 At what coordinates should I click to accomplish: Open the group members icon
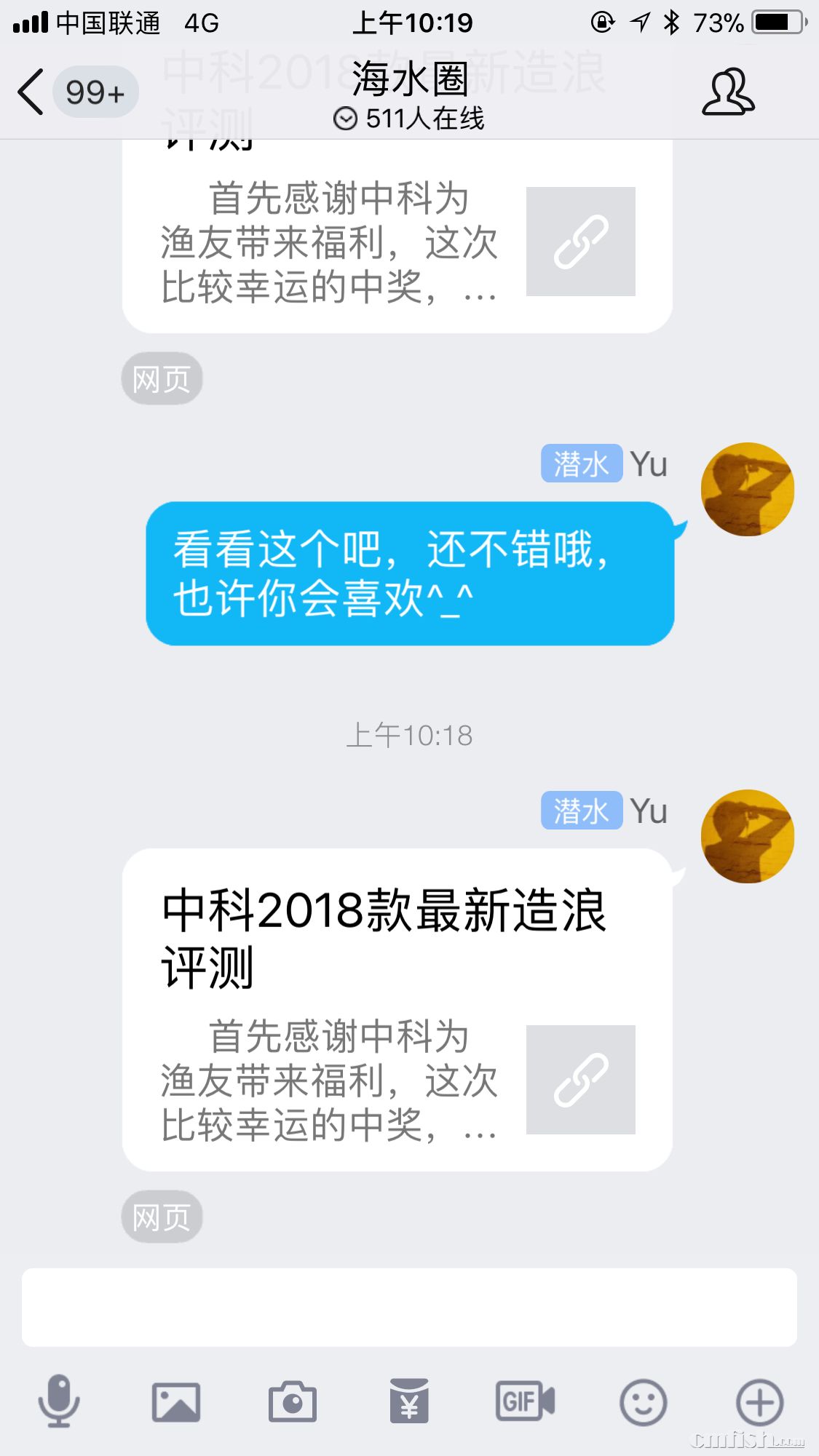tap(727, 92)
